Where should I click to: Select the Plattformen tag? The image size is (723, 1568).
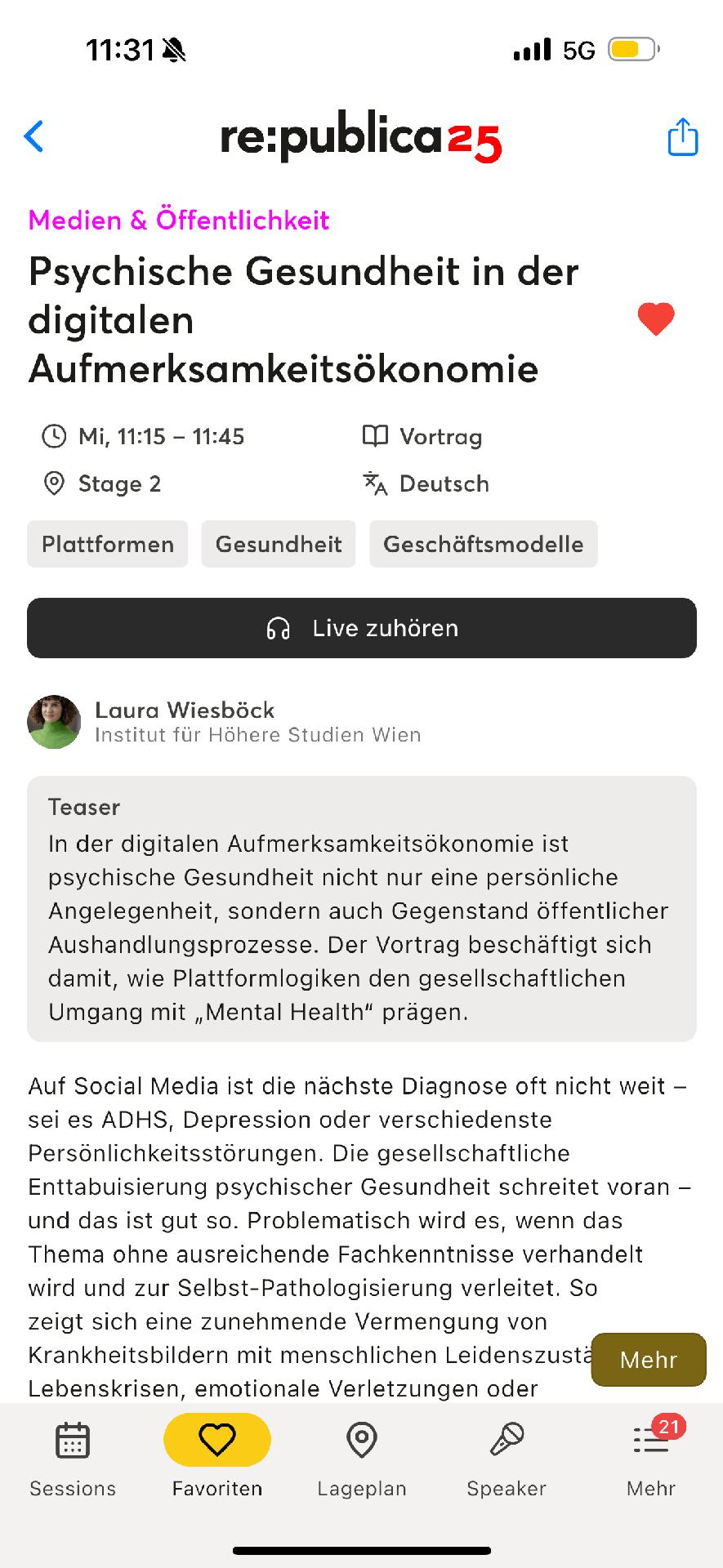[108, 544]
